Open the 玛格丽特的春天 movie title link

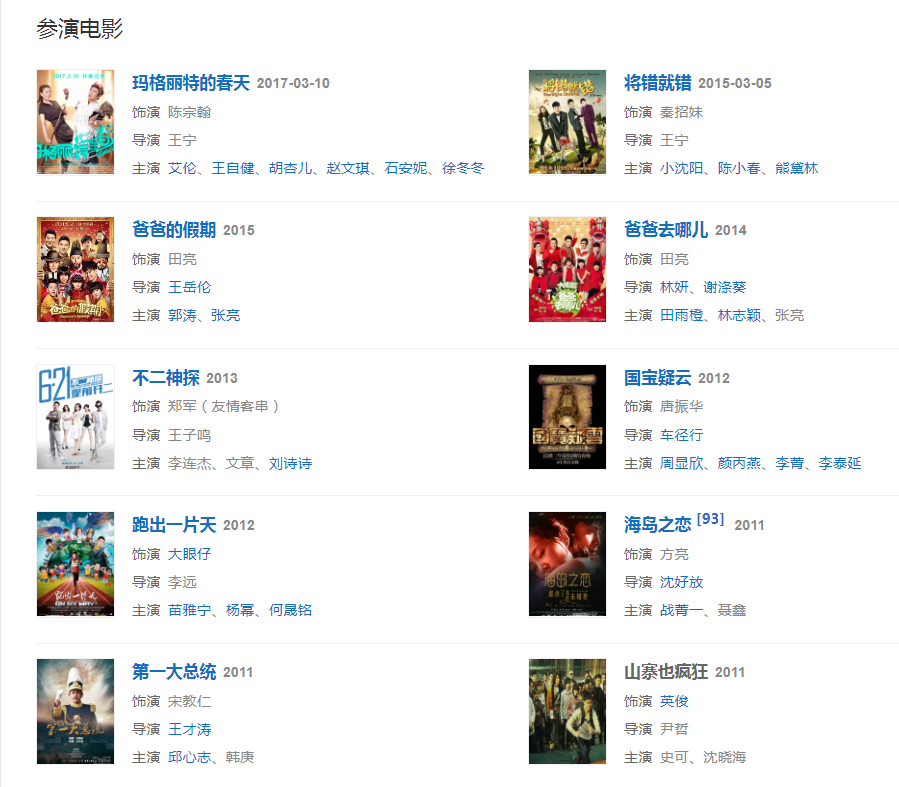191,82
